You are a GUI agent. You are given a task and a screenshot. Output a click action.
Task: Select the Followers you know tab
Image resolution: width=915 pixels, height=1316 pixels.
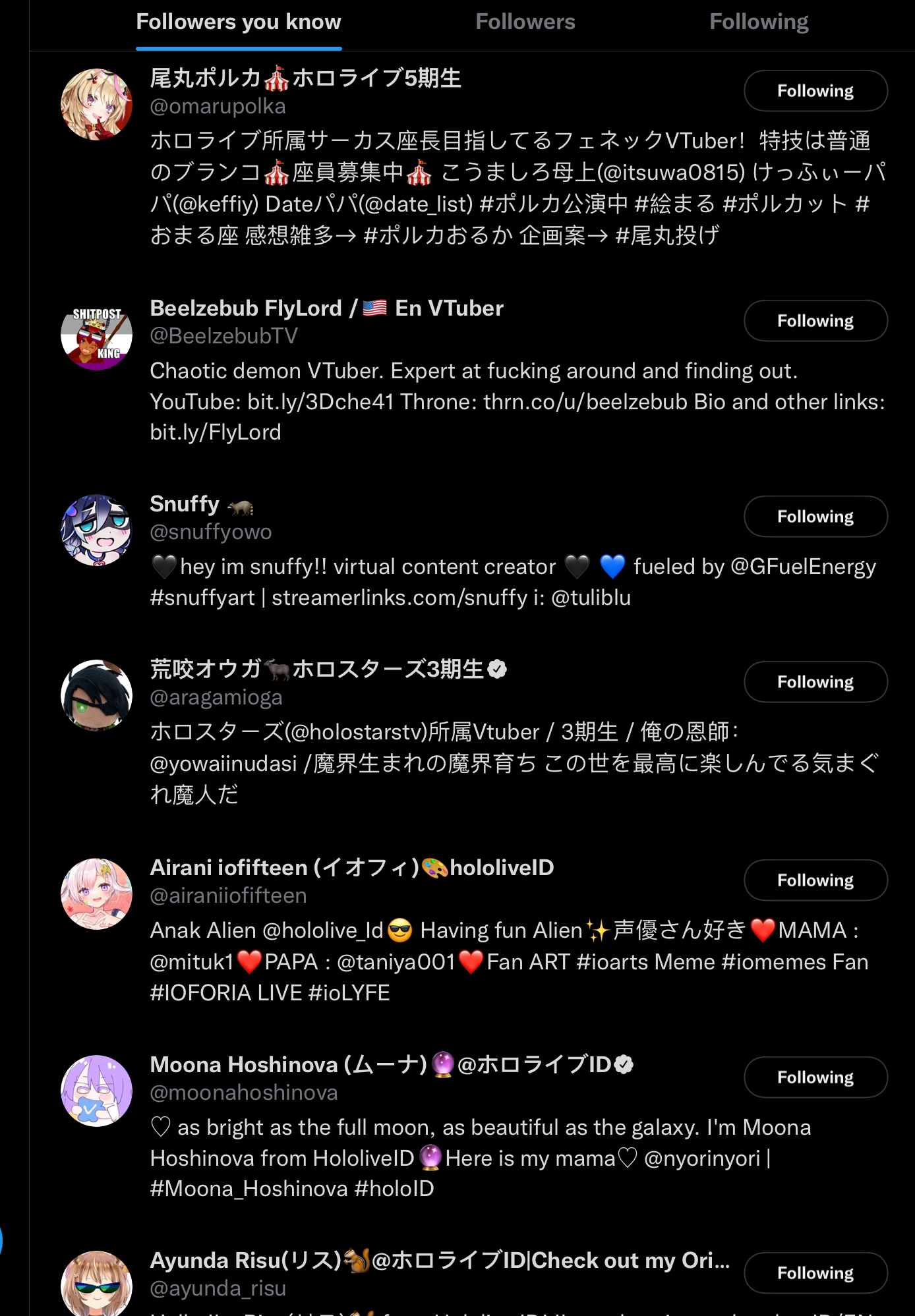click(x=238, y=22)
